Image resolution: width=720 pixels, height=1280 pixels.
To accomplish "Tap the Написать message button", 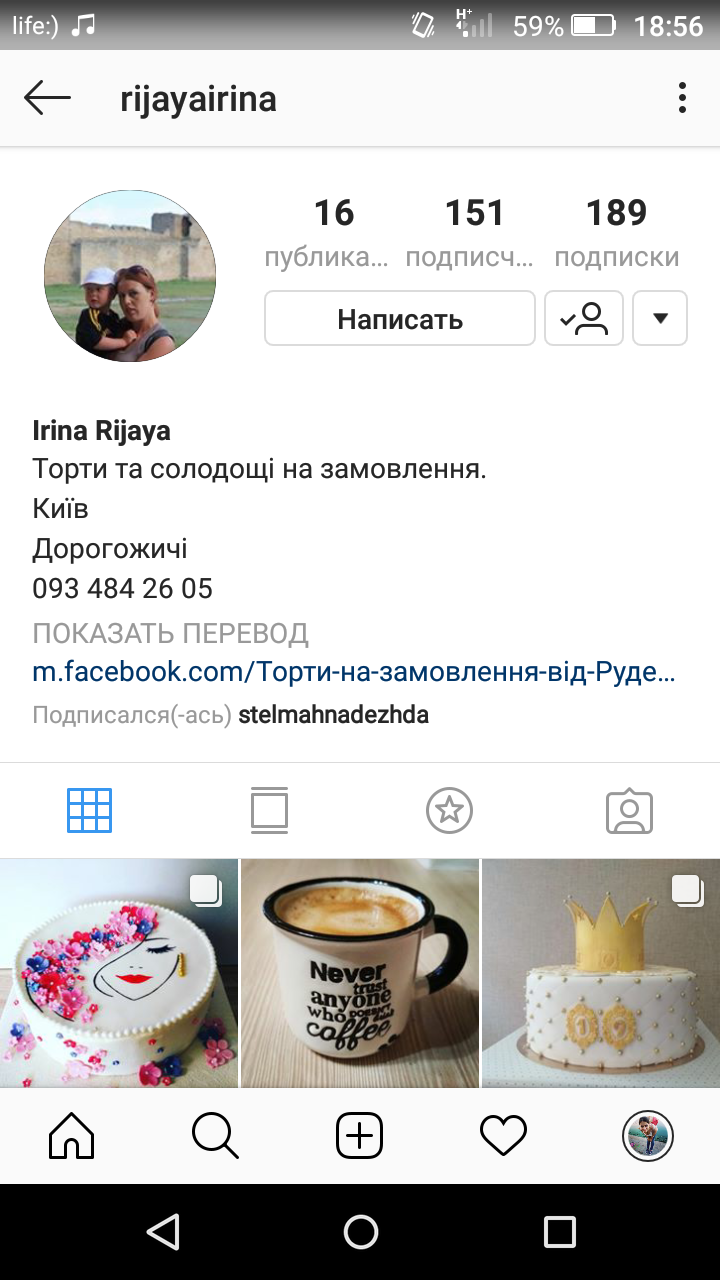I will (x=400, y=318).
